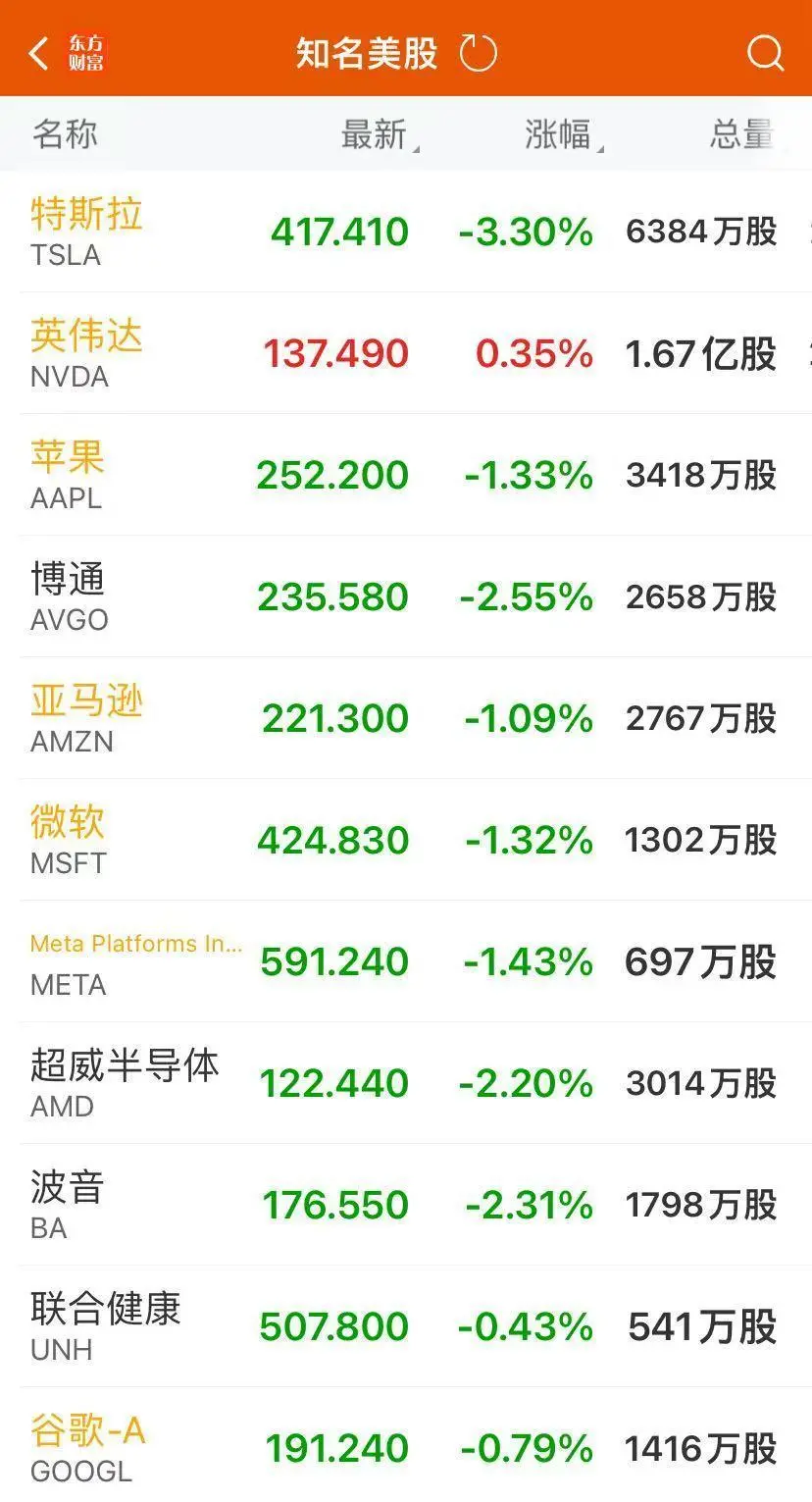Image resolution: width=812 pixels, height=1502 pixels.
Task: Go back using the top-left arrow
Action: 39,53
